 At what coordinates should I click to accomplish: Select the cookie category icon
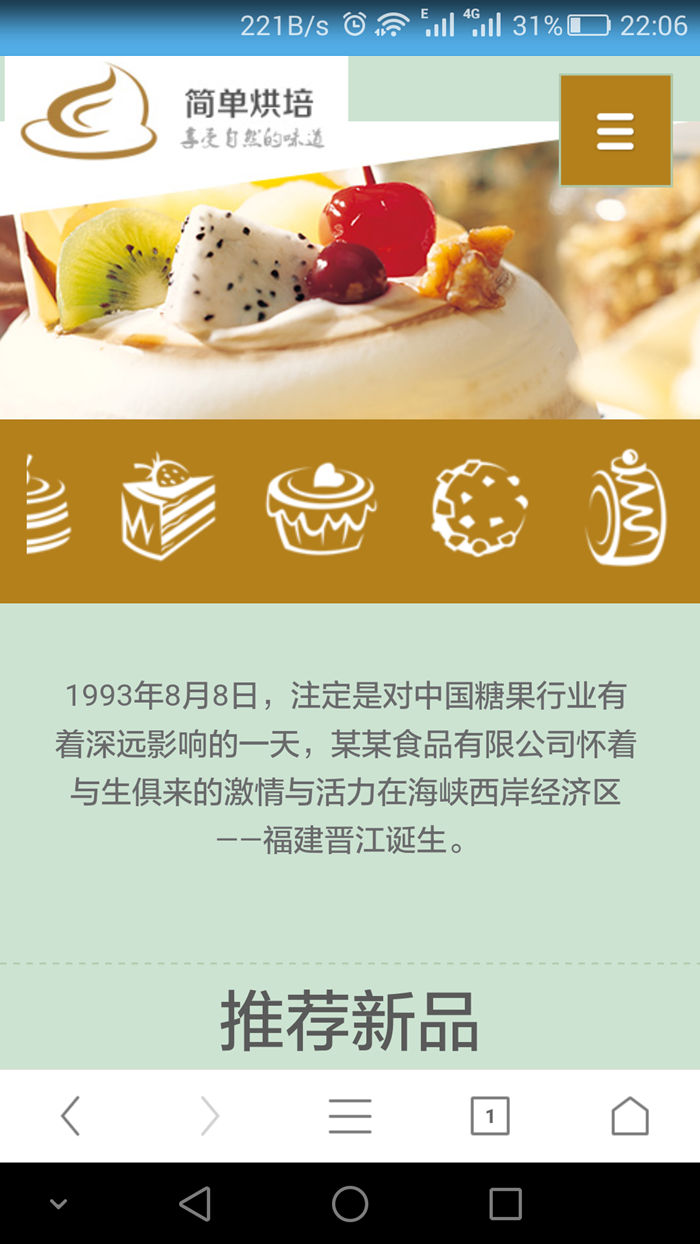pyautogui.click(x=480, y=507)
